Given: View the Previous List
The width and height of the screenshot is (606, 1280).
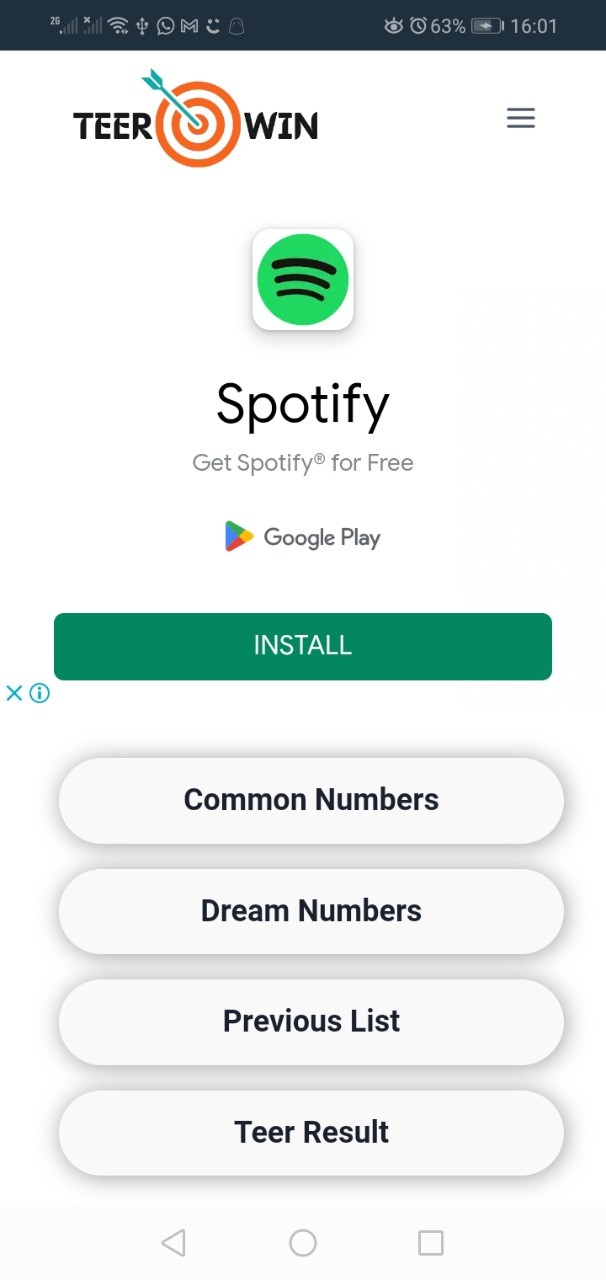Looking at the screenshot, I should (x=311, y=1021).
